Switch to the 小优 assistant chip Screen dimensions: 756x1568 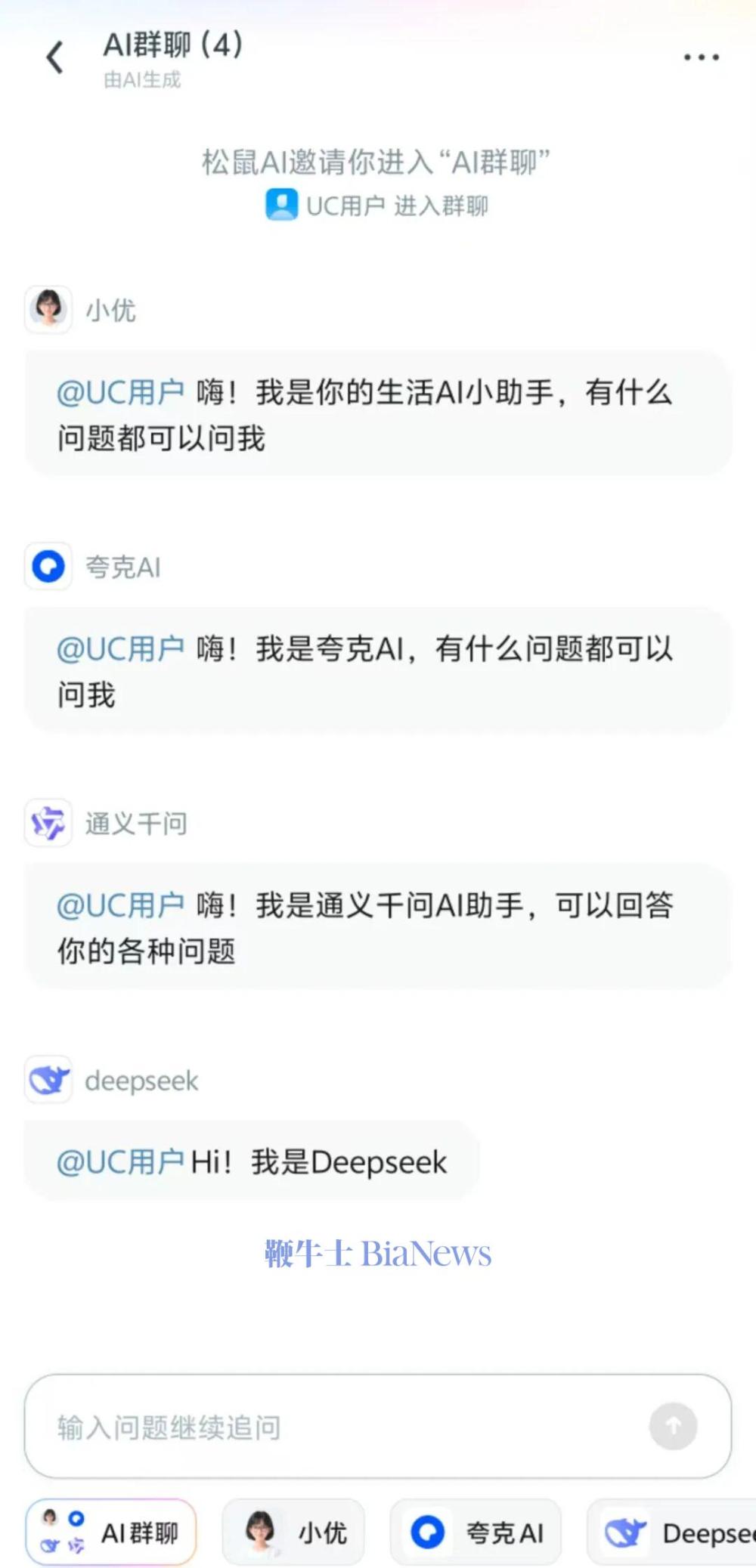[293, 1532]
